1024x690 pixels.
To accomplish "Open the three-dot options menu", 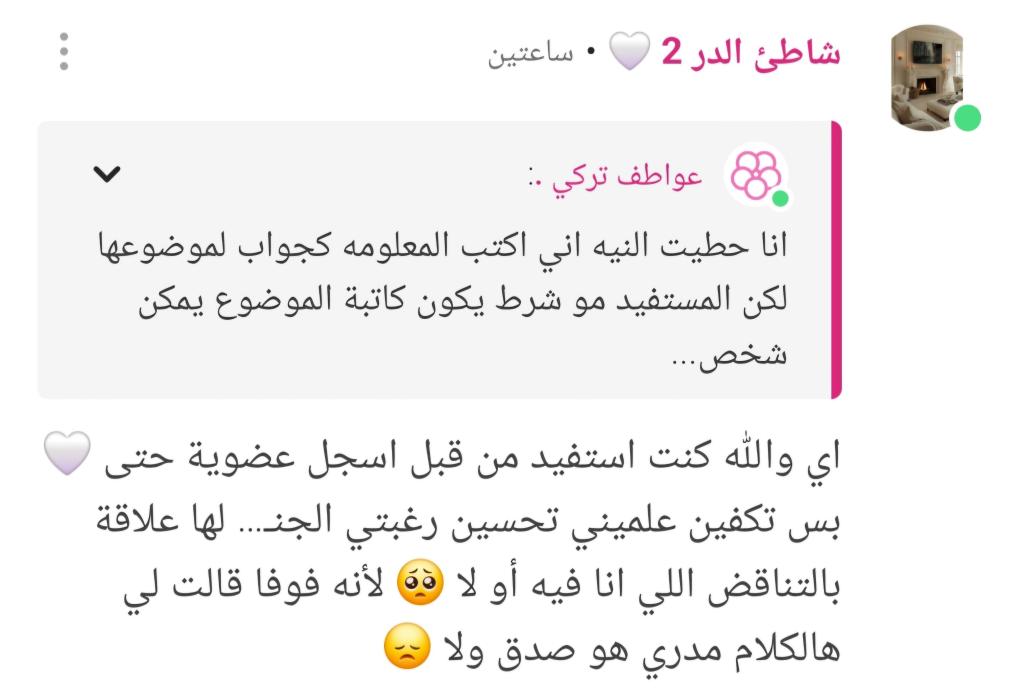I will click(63, 52).
